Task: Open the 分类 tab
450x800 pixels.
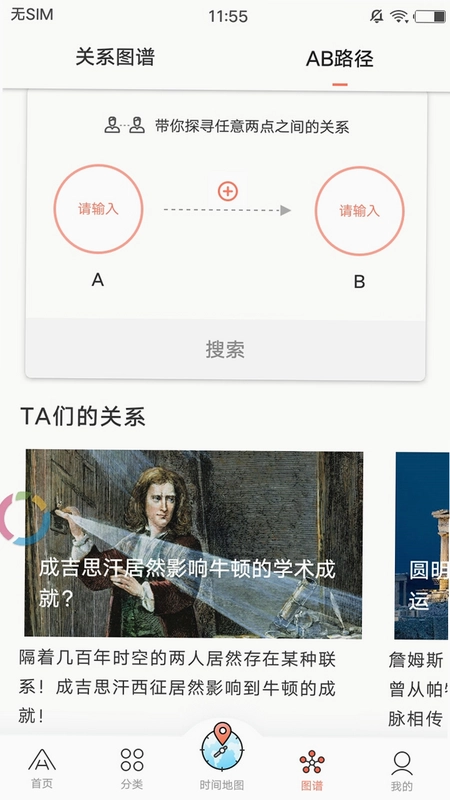Action: pyautogui.click(x=132, y=767)
